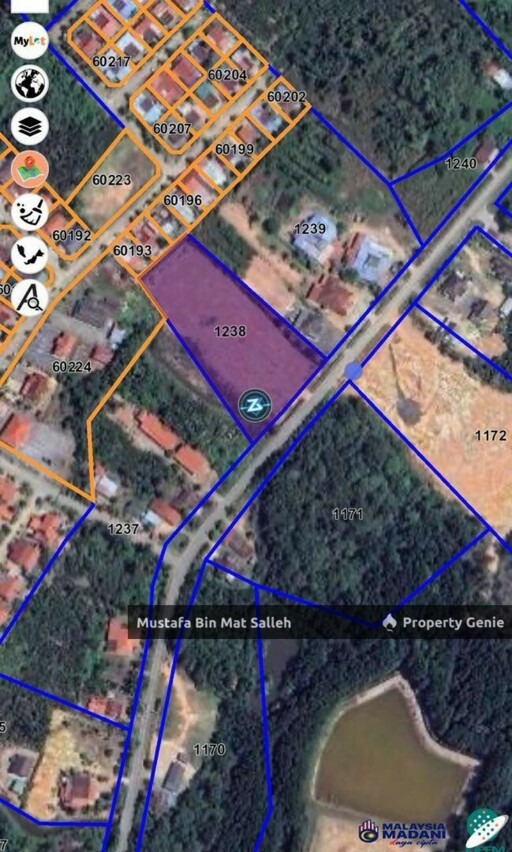The image size is (512, 852).
Task: Tap the Malaysia map outline icon
Action: tap(29, 255)
